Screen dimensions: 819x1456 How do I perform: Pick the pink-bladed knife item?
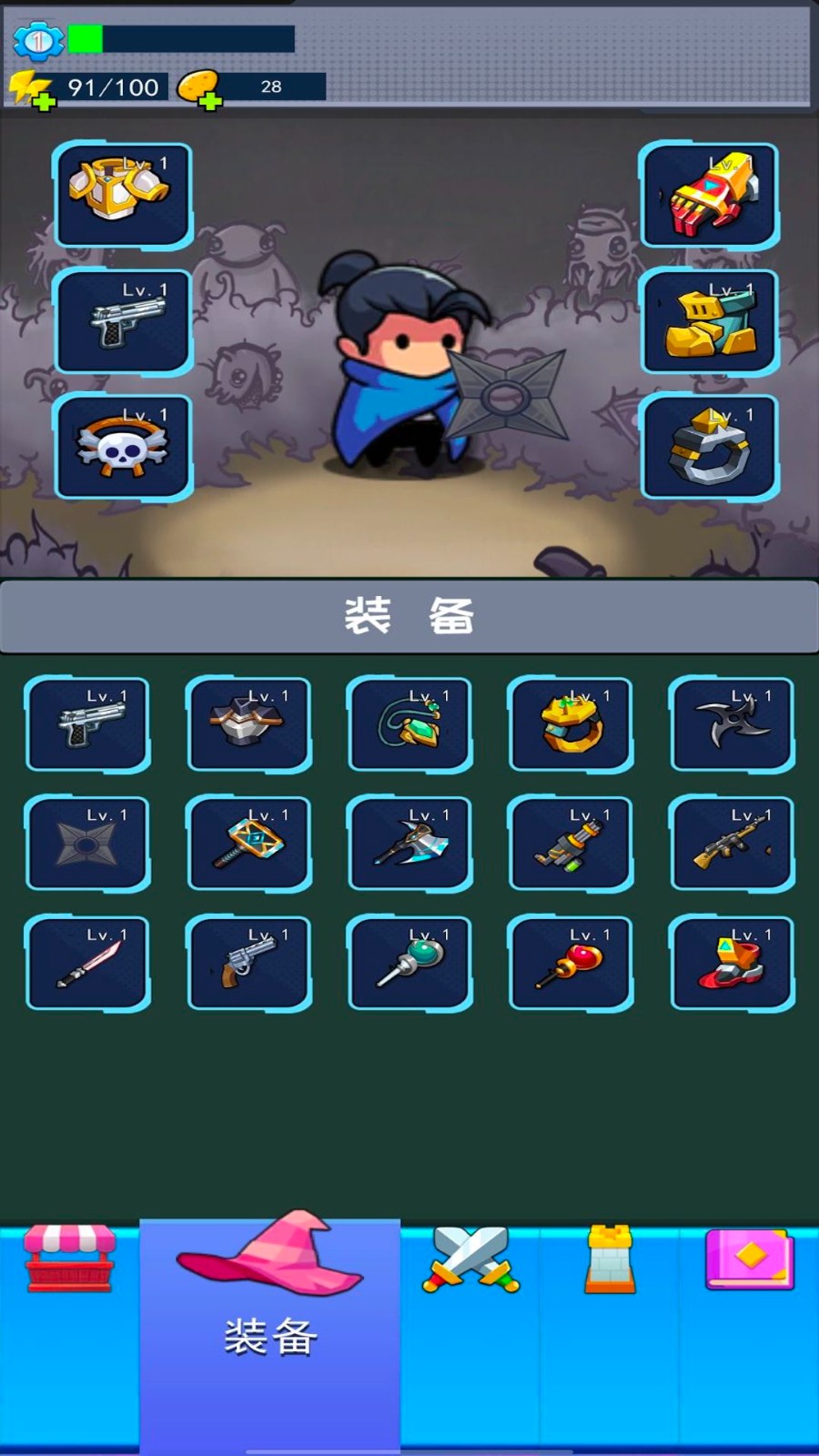[87, 964]
